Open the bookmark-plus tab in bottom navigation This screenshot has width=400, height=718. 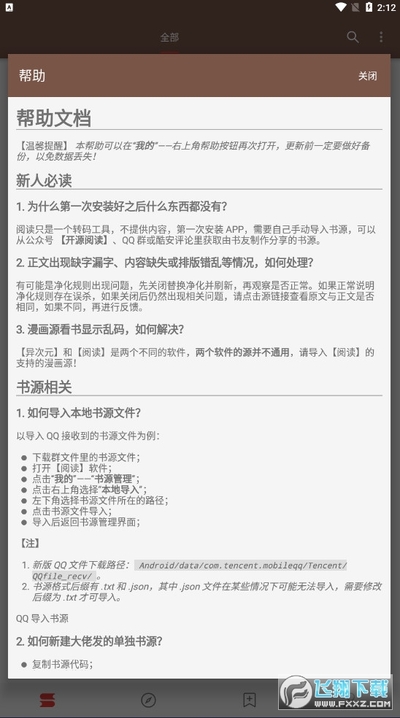coord(249,699)
